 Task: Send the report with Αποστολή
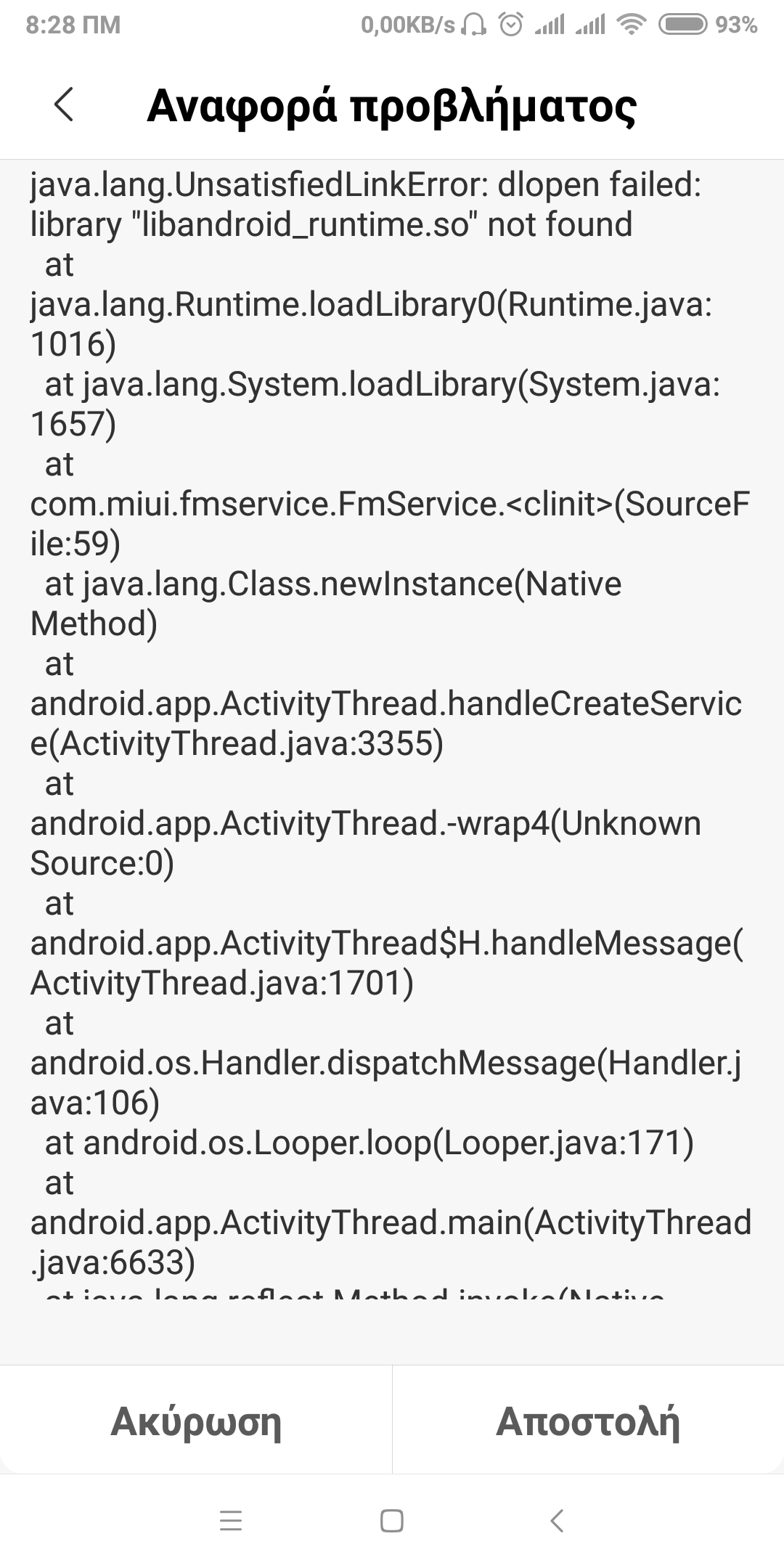pos(588,1421)
